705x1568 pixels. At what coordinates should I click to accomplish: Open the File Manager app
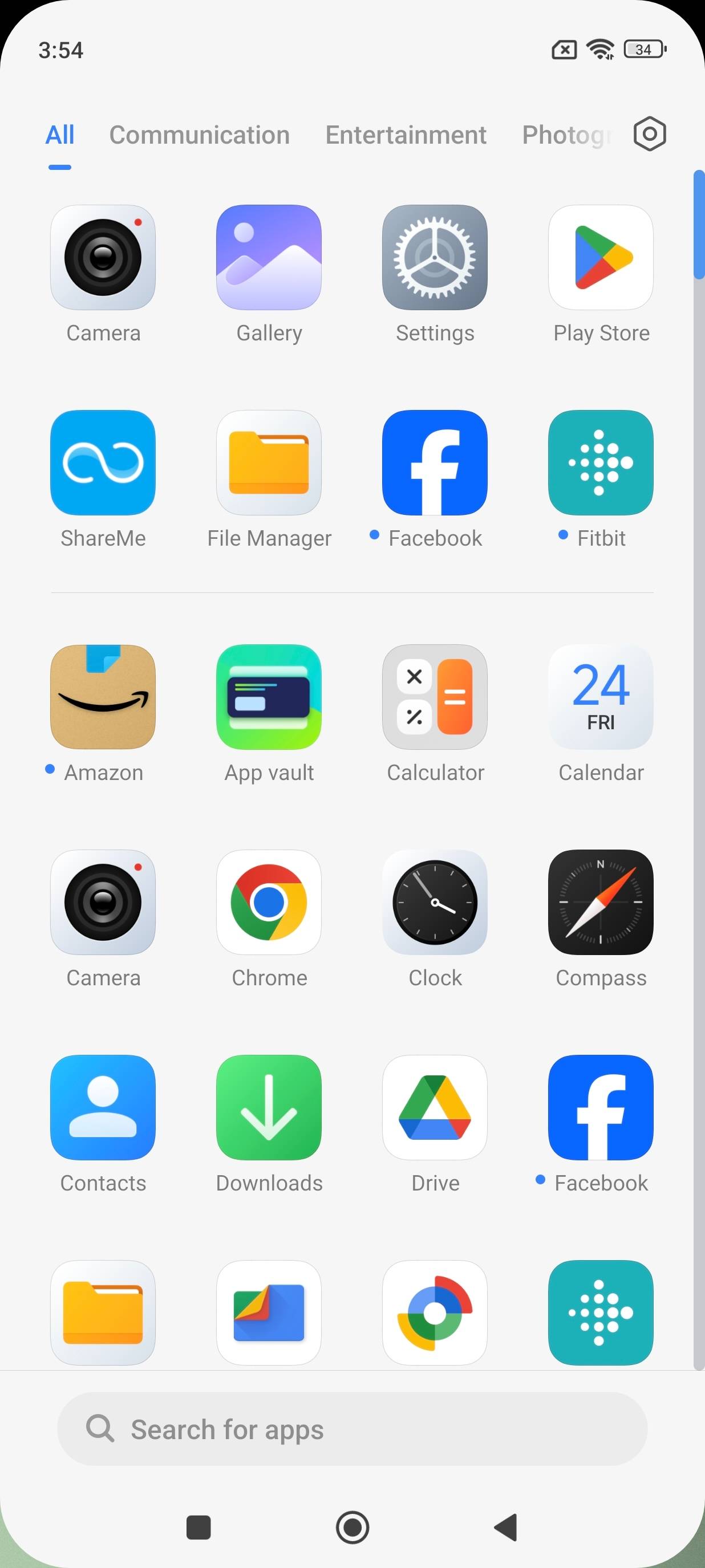[x=269, y=462]
